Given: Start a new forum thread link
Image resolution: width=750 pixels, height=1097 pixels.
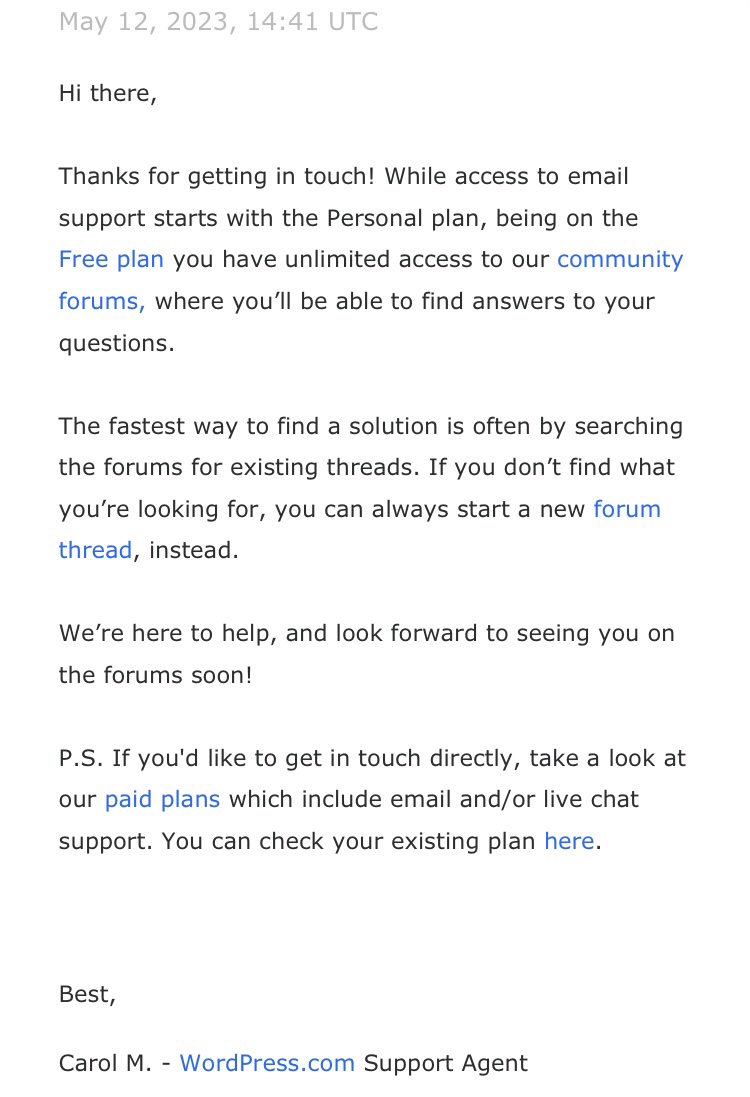Looking at the screenshot, I should click(626, 509).
